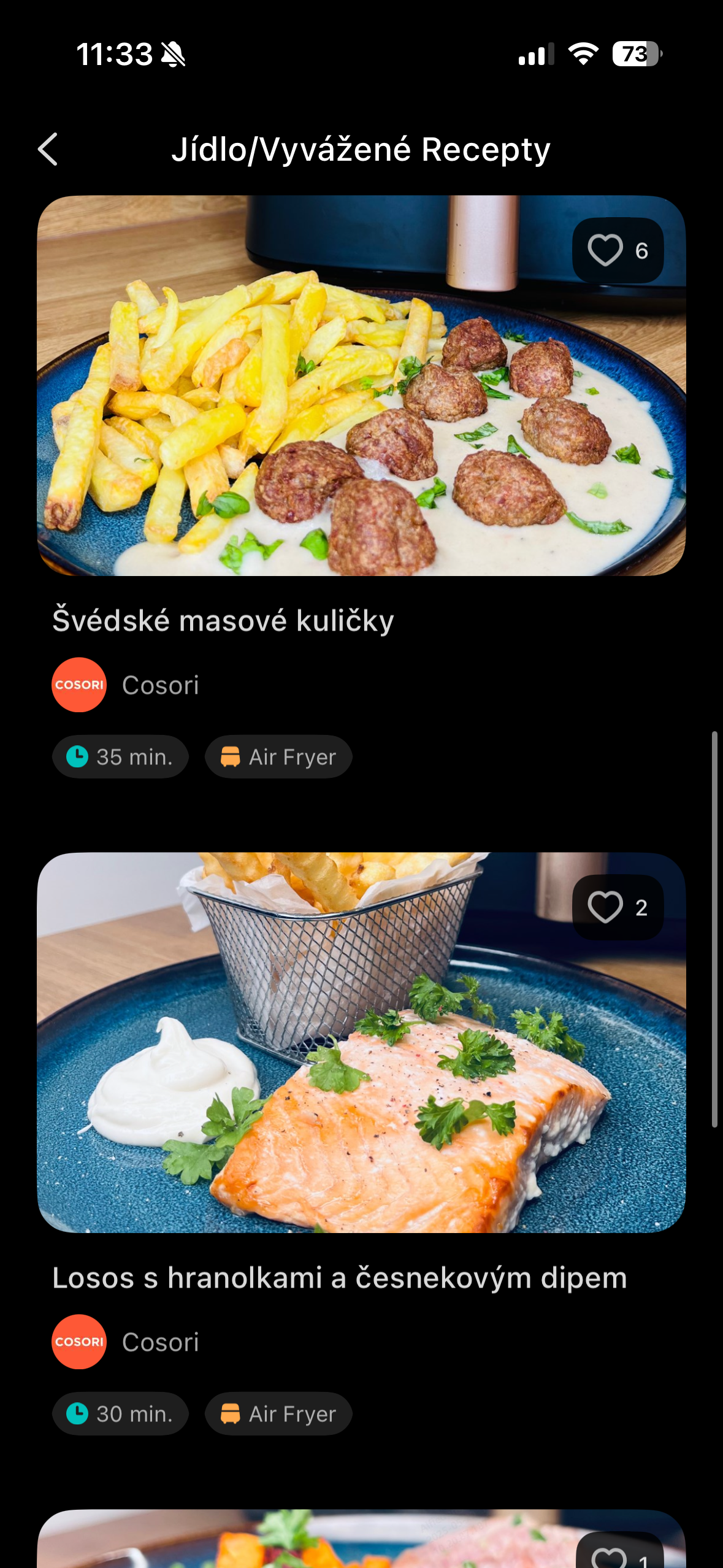Screen dimensions: 723x1568
Task: Like the Švédské masové kuličky recipe
Action: point(605,250)
